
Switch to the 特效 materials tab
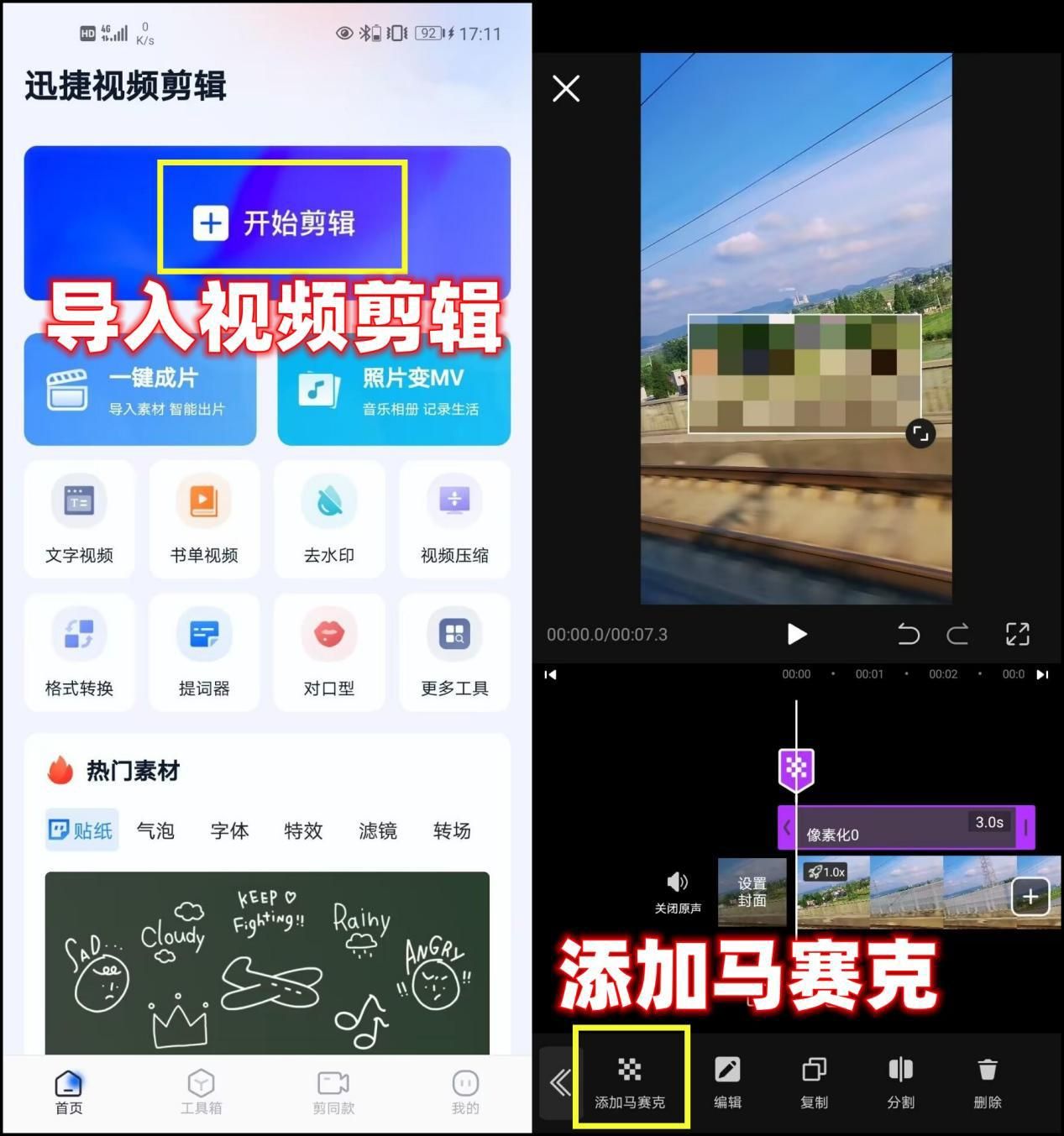[302, 831]
